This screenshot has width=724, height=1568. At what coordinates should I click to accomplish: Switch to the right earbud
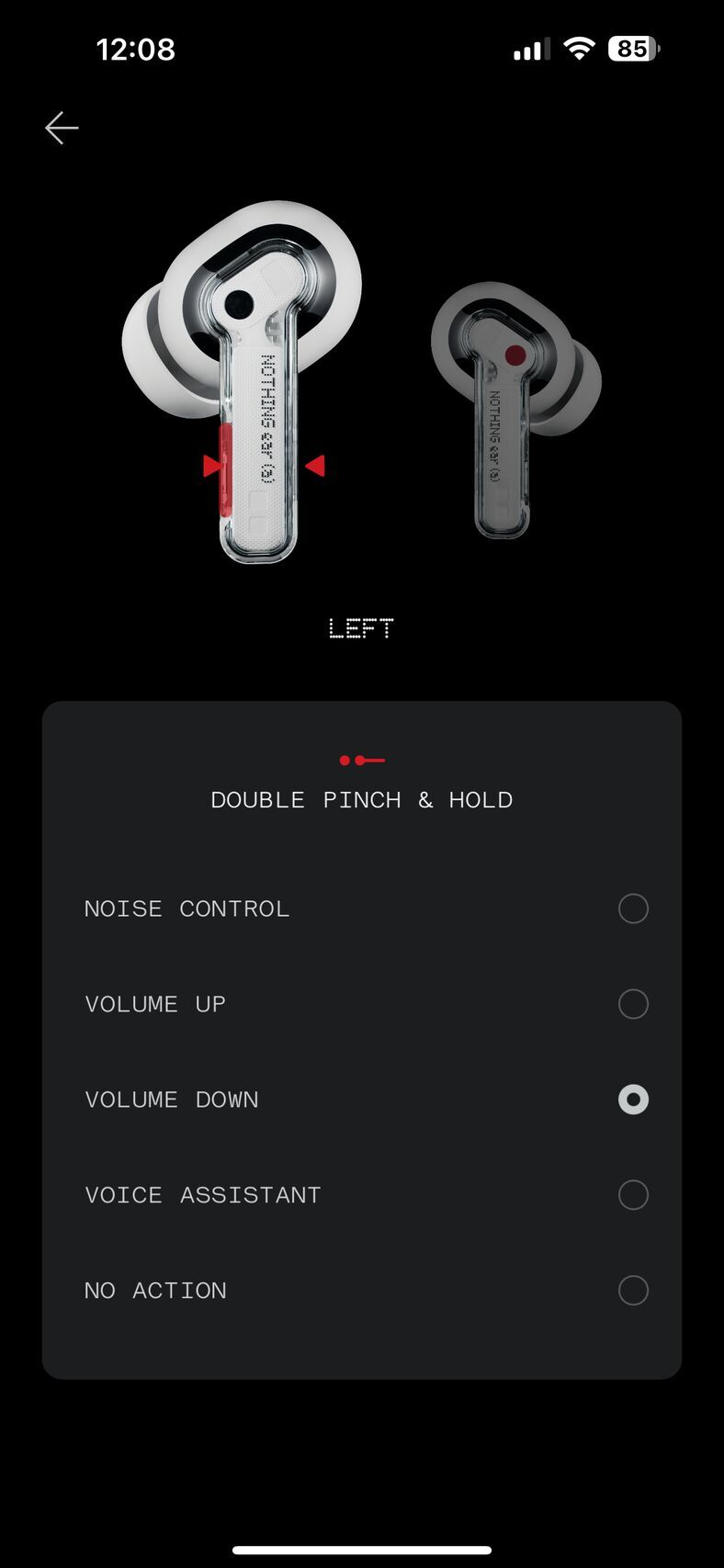513,409
